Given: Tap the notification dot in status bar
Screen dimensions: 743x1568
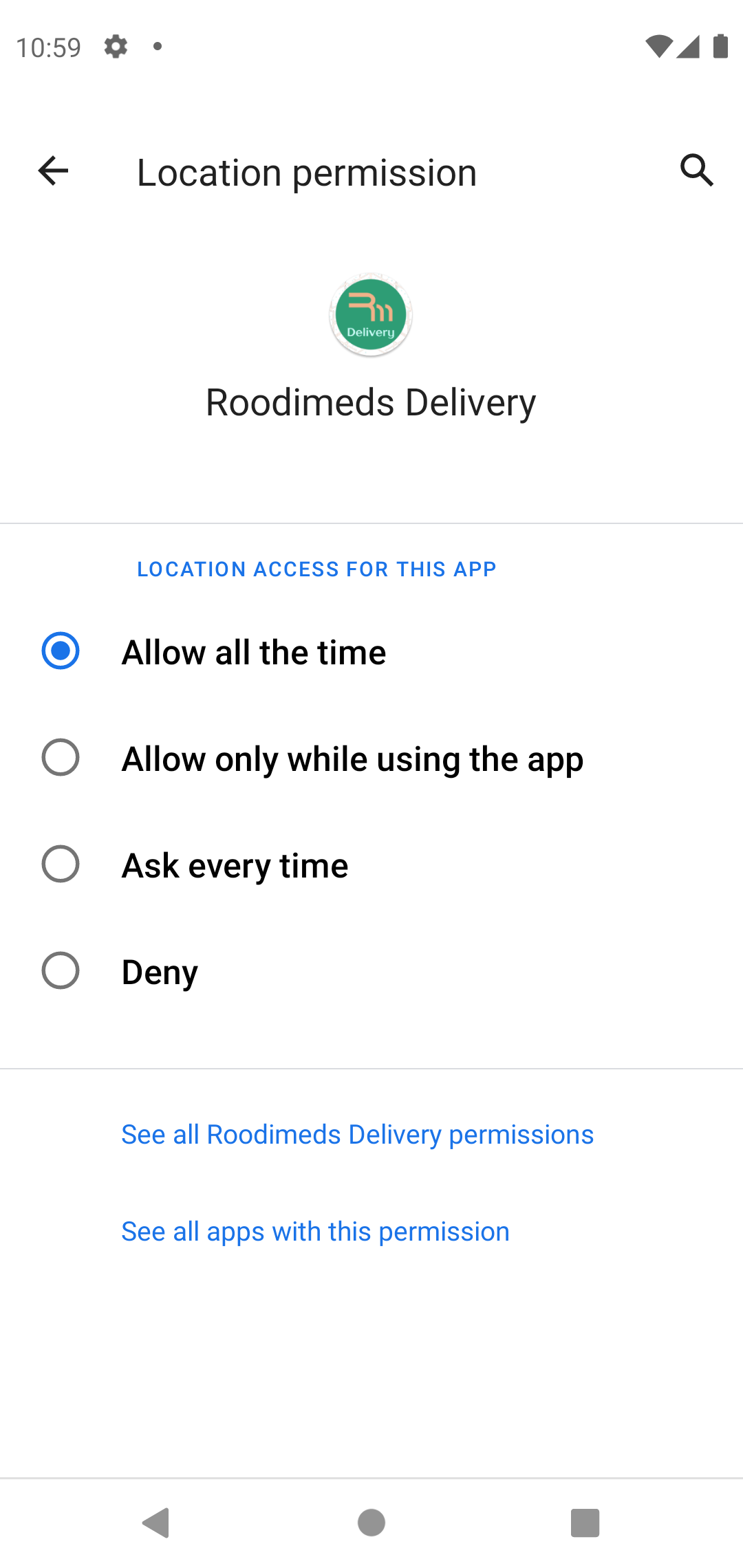Looking at the screenshot, I should coord(157,45).
